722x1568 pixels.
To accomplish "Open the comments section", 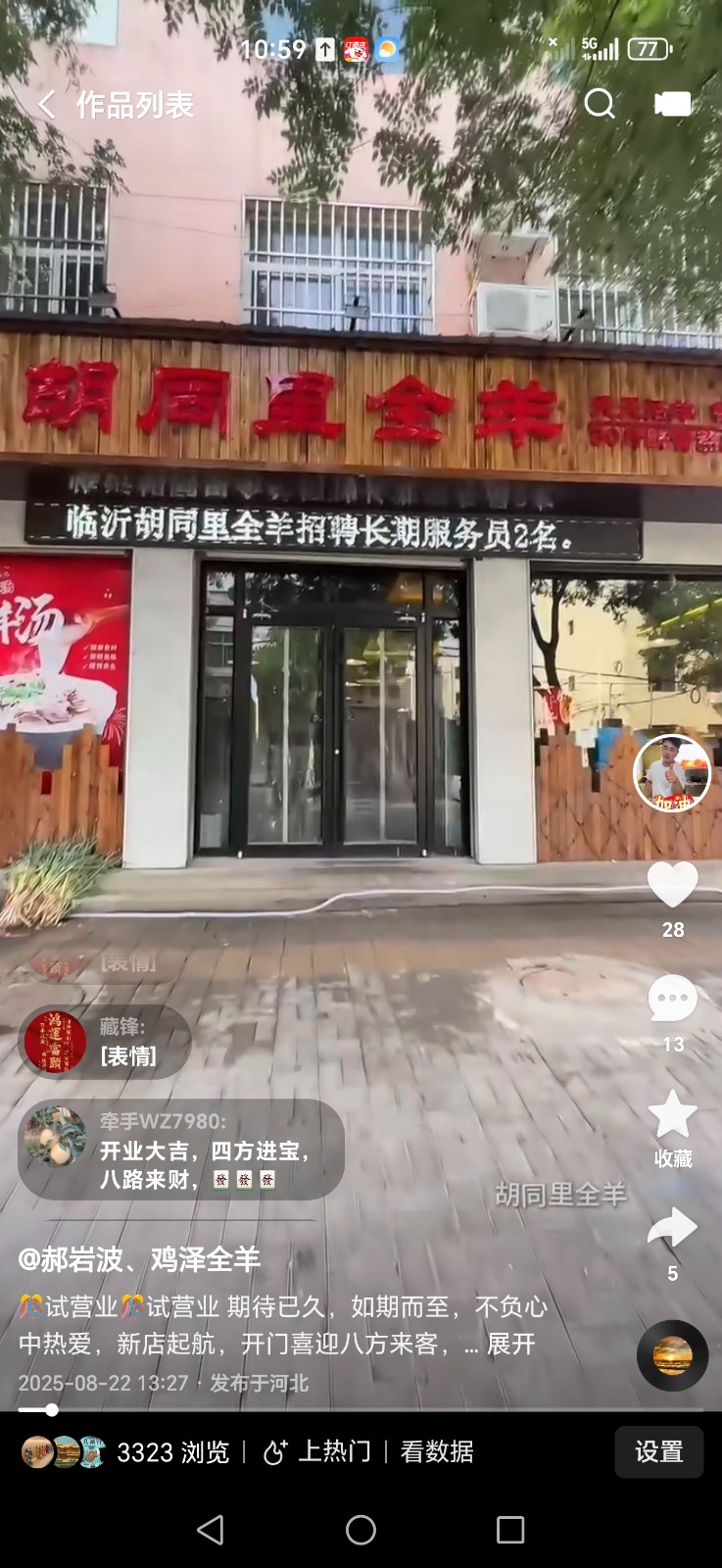I will point(672,1000).
